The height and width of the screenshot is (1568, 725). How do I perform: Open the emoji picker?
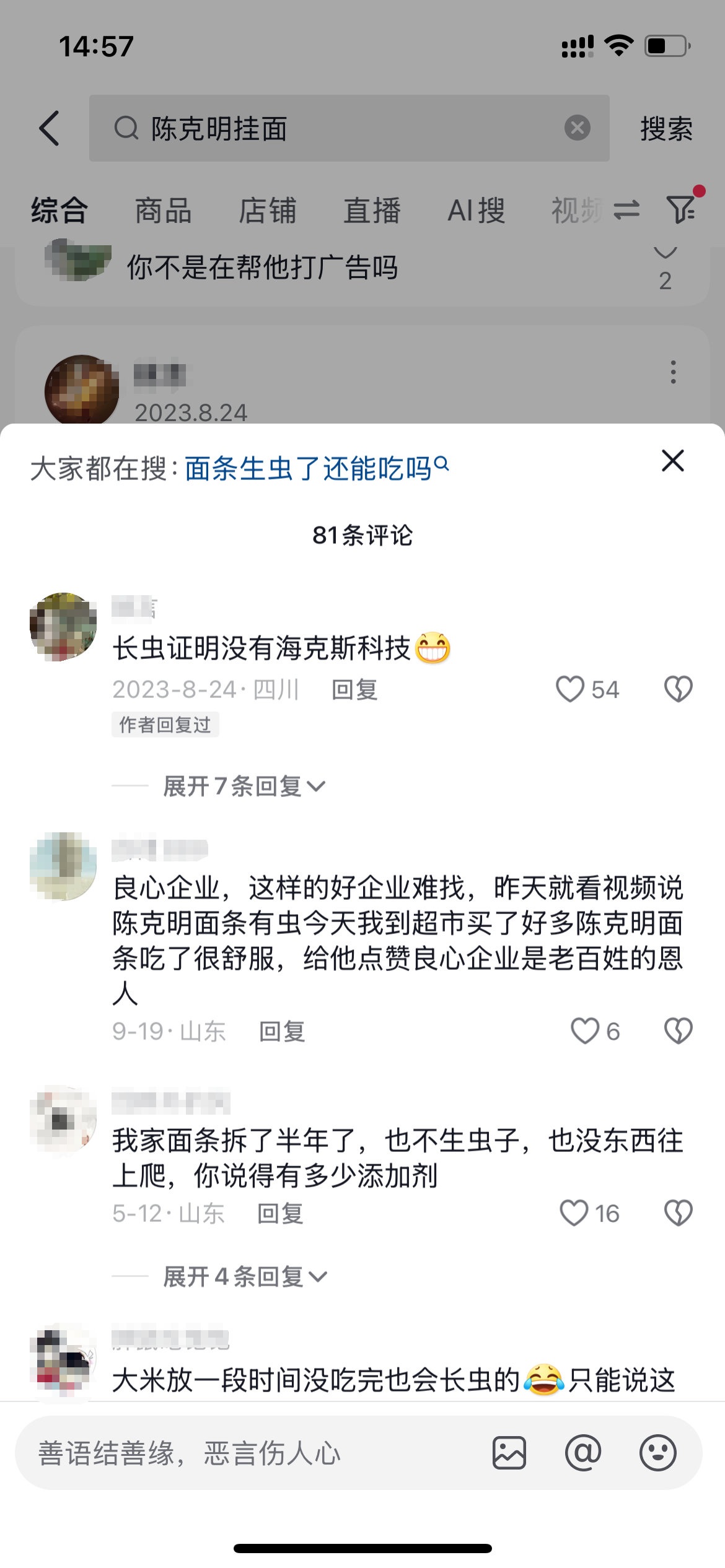[657, 1453]
